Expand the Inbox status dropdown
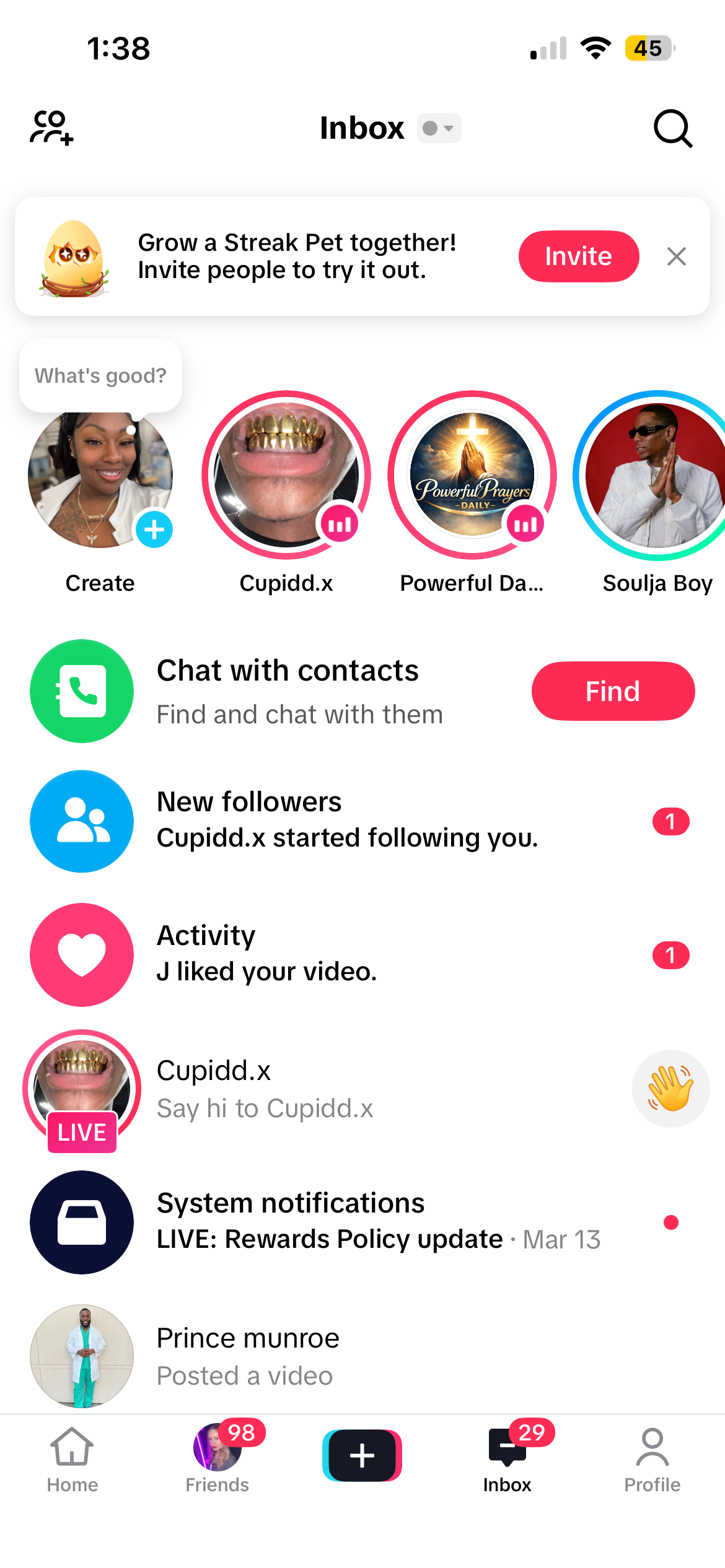 439,128
